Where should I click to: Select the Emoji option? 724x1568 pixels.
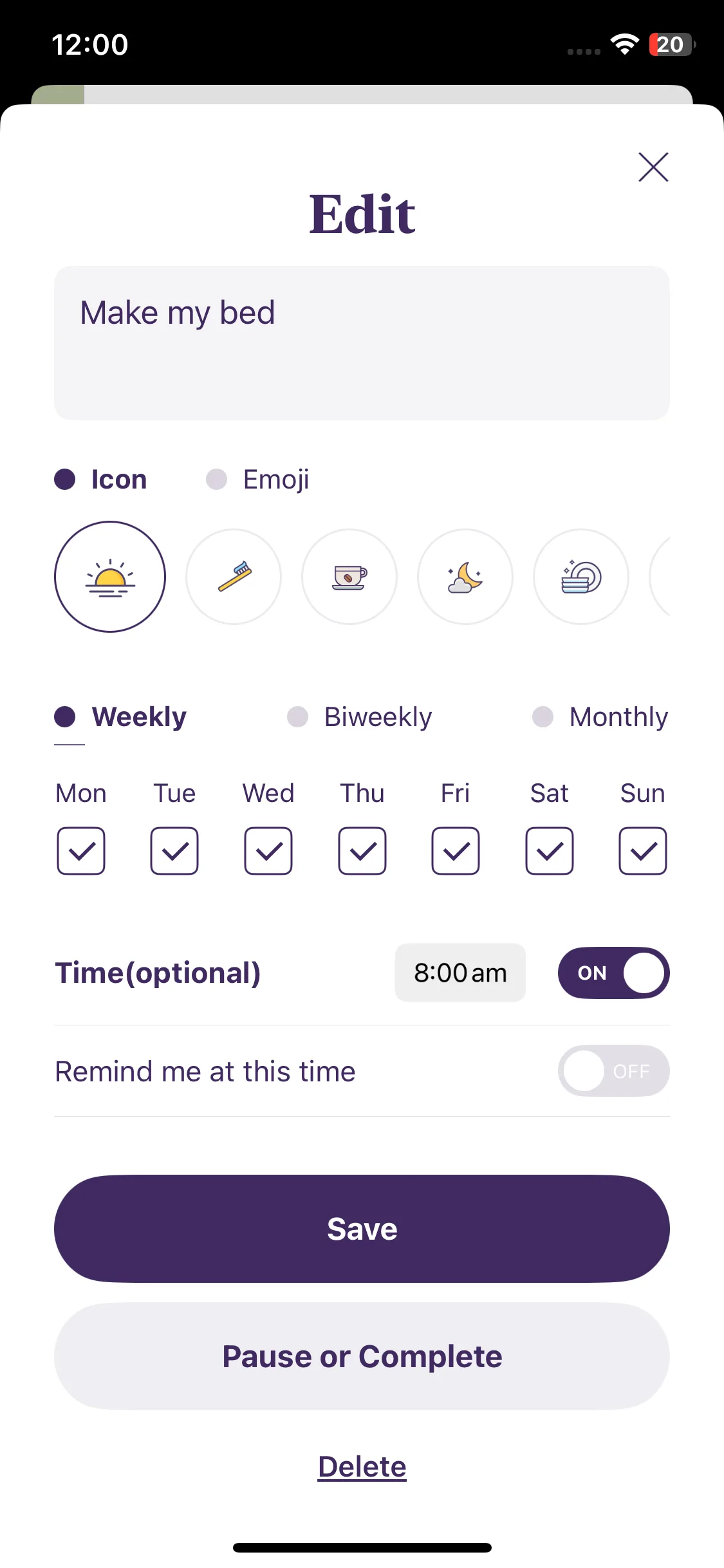pyautogui.click(x=259, y=480)
